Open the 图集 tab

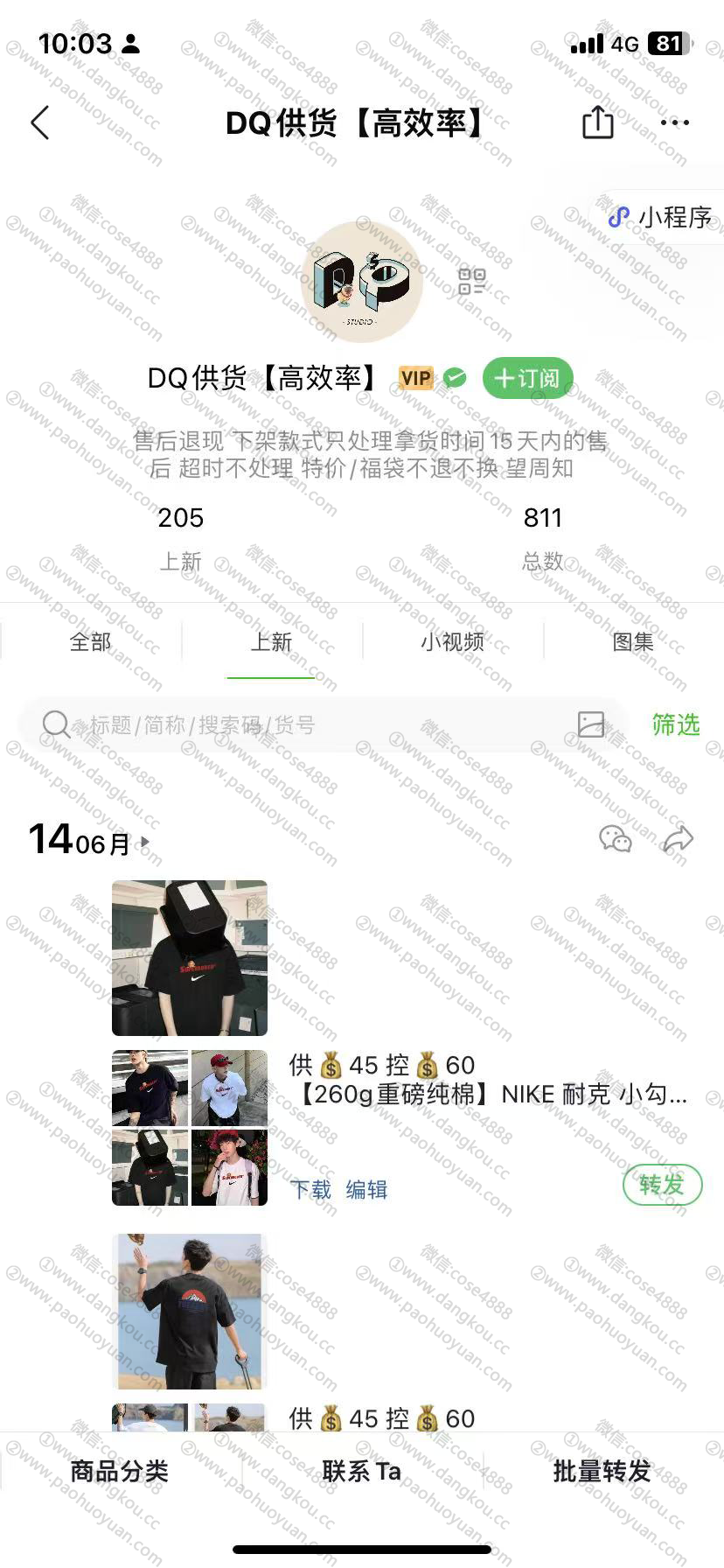point(633,641)
